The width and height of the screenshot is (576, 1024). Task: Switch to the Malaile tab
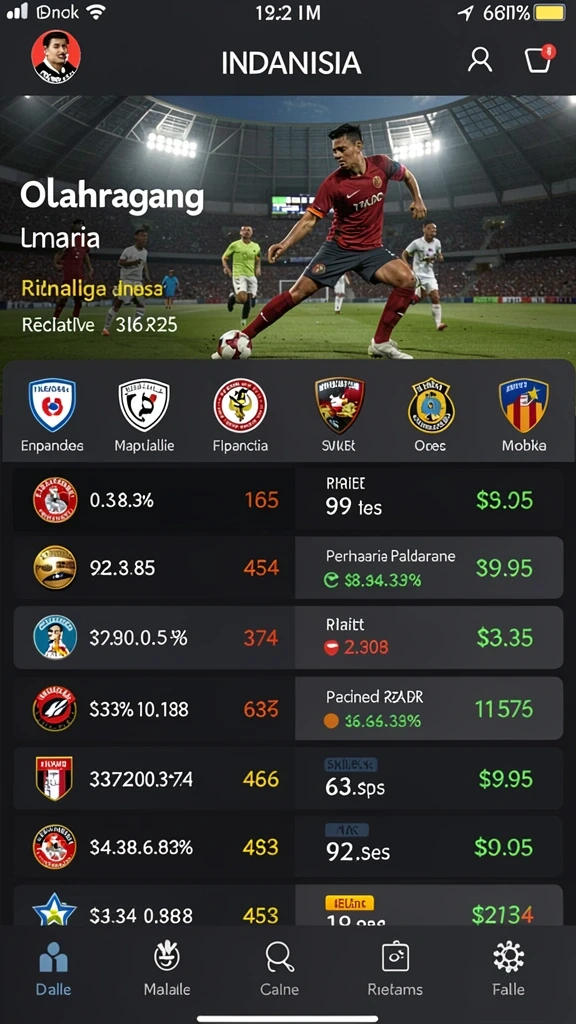(167, 968)
